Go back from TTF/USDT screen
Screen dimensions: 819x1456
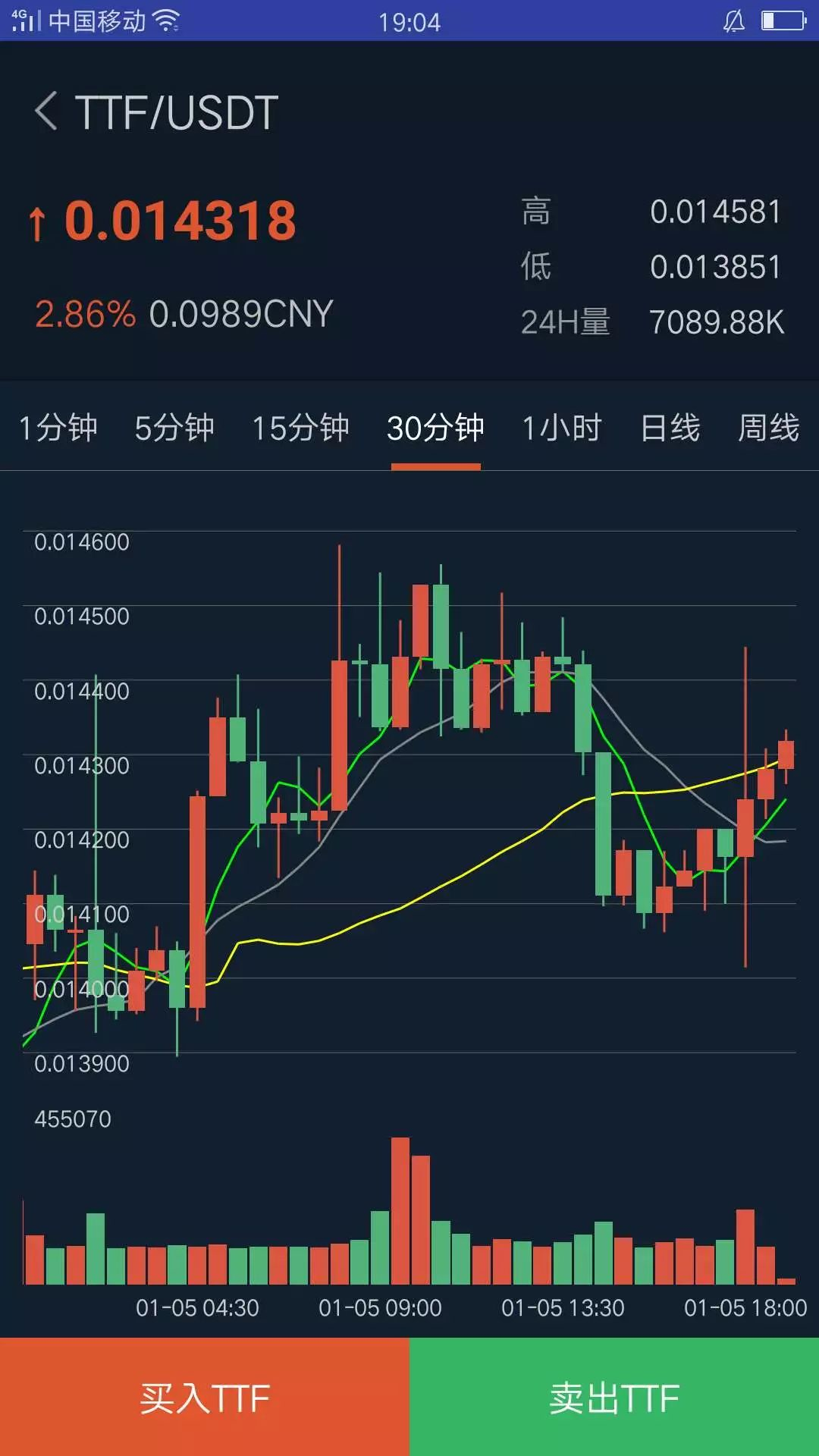(x=45, y=111)
